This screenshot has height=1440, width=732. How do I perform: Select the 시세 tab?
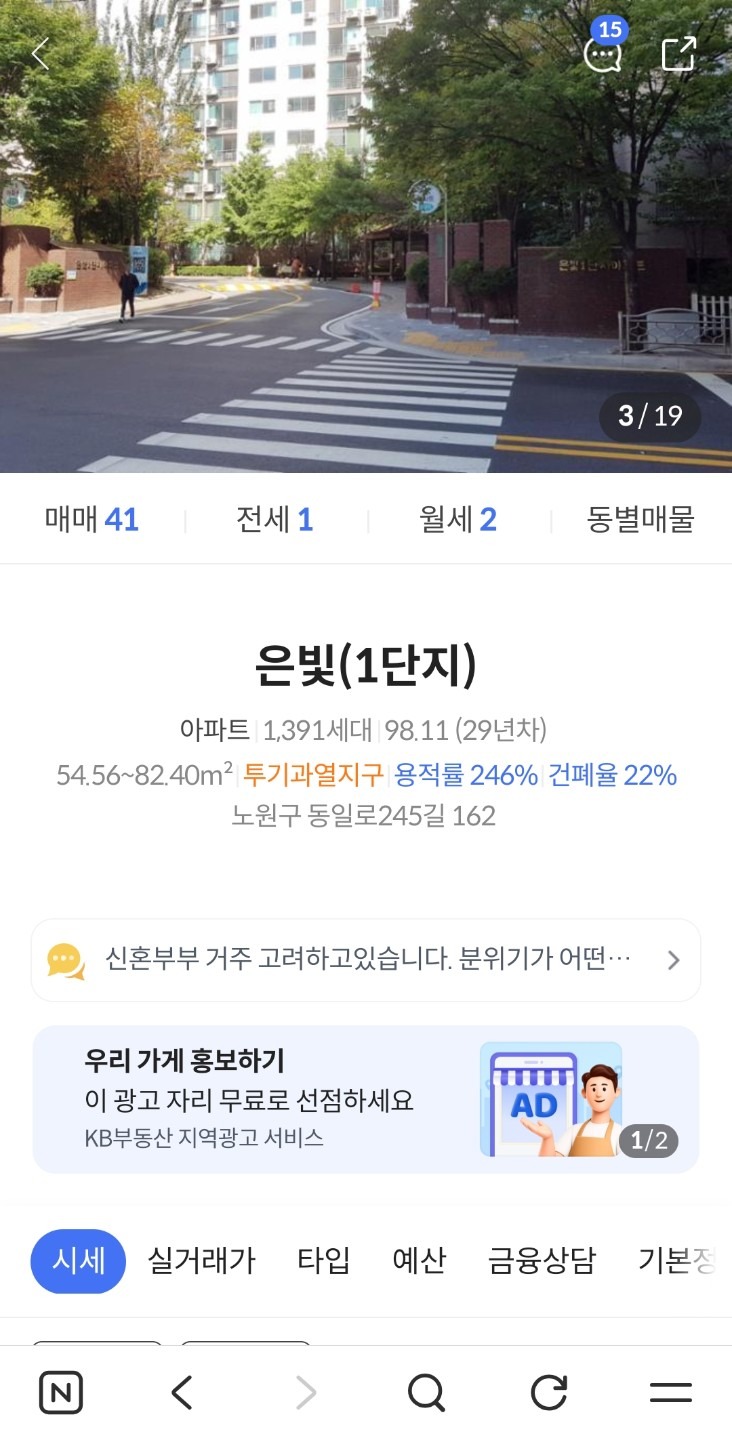point(78,1261)
